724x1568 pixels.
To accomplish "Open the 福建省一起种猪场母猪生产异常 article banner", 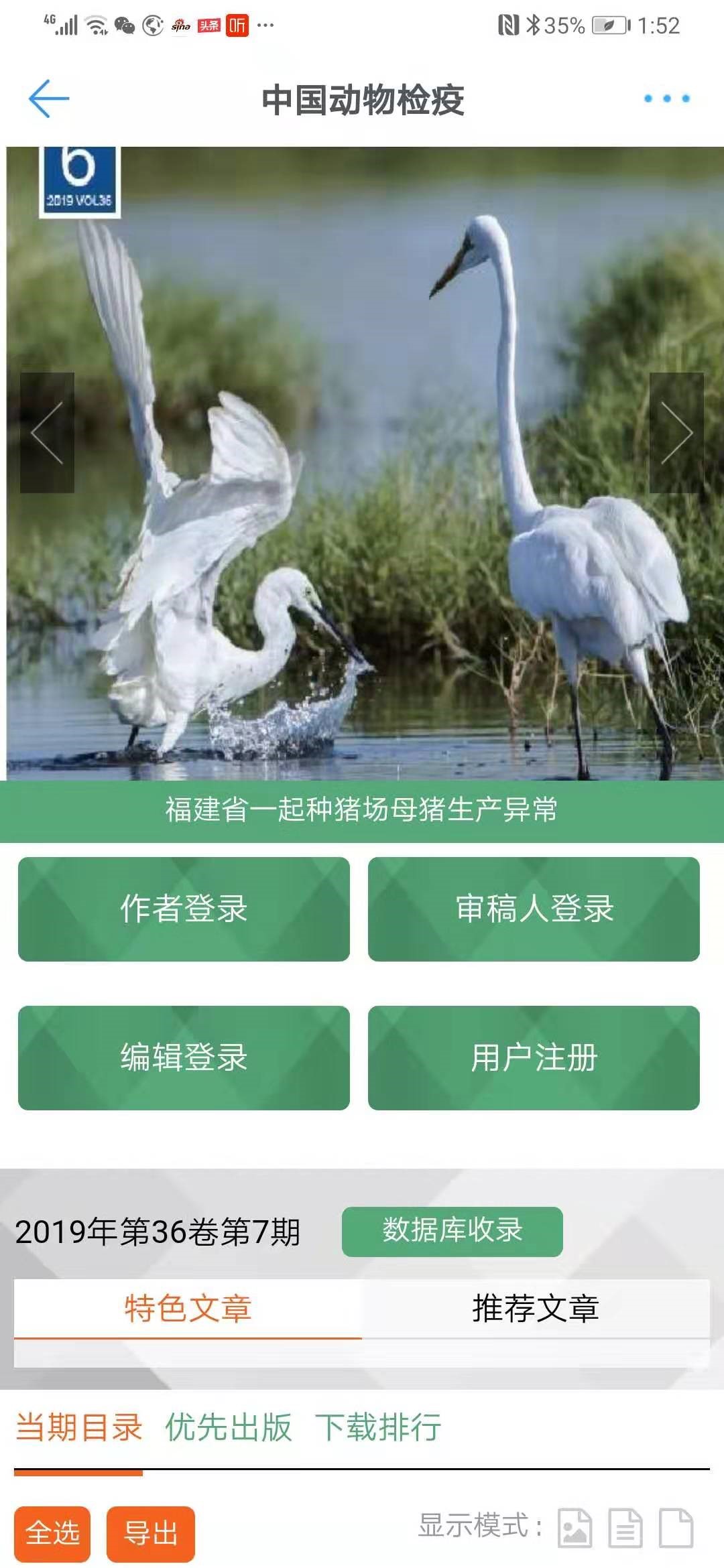I will point(362,810).
